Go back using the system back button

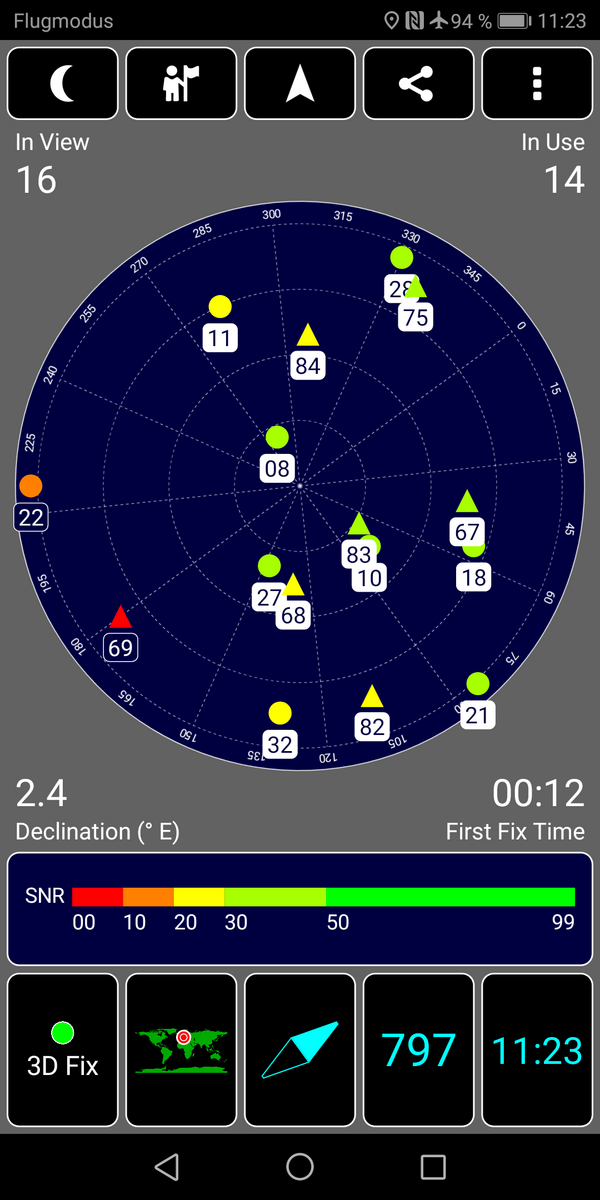(167, 1166)
